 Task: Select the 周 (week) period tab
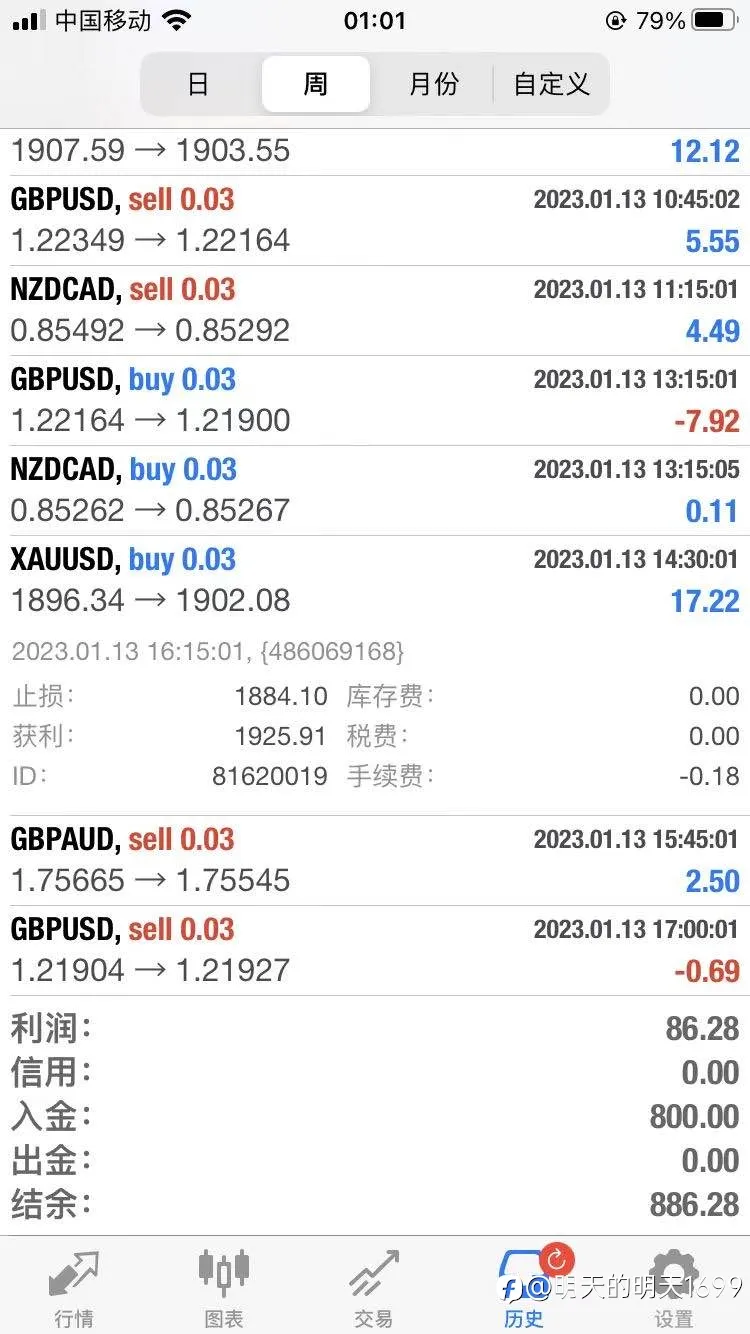click(316, 84)
